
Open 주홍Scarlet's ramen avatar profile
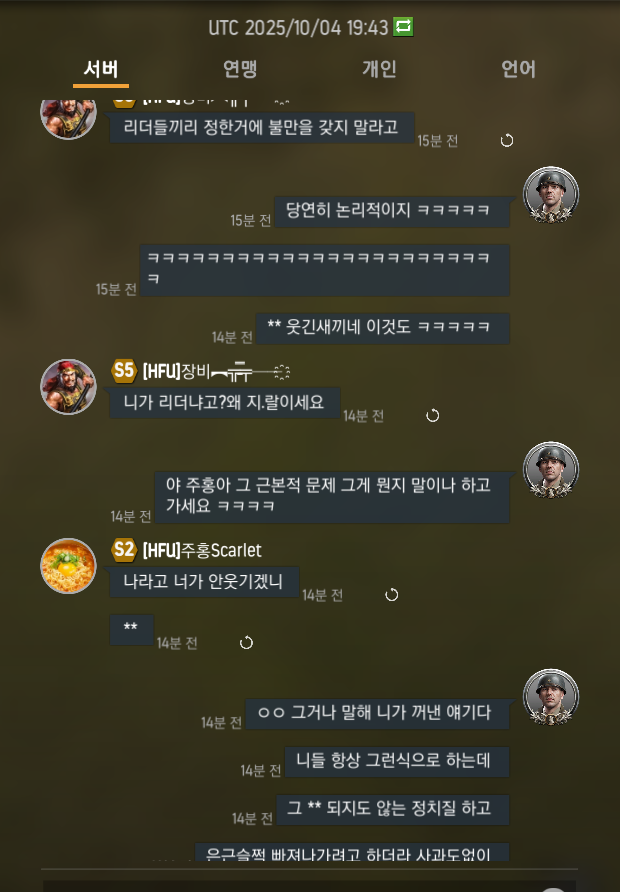coord(68,565)
